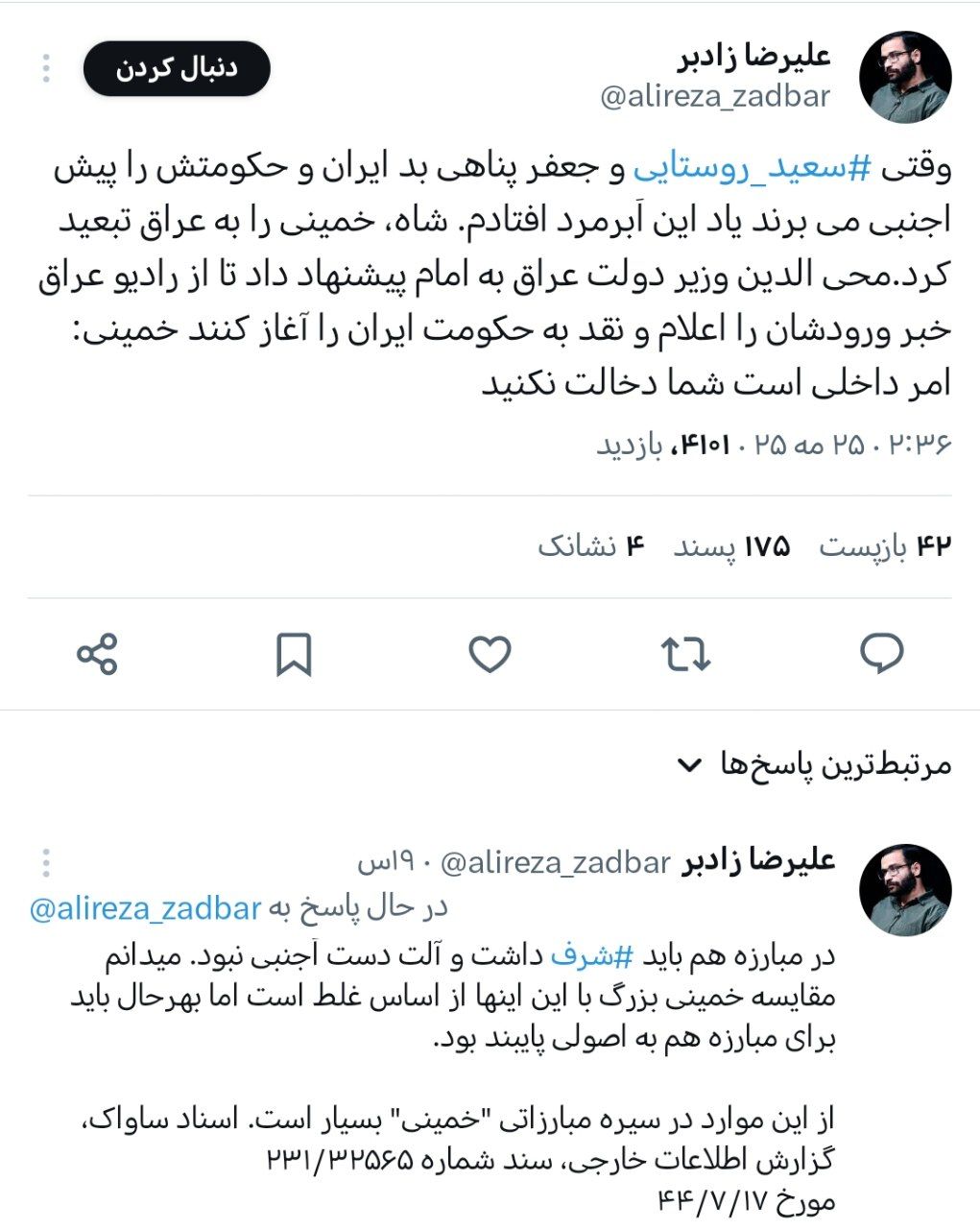
Task: Open the @alireza_zadbar mention in the reply
Action: (x=146, y=908)
